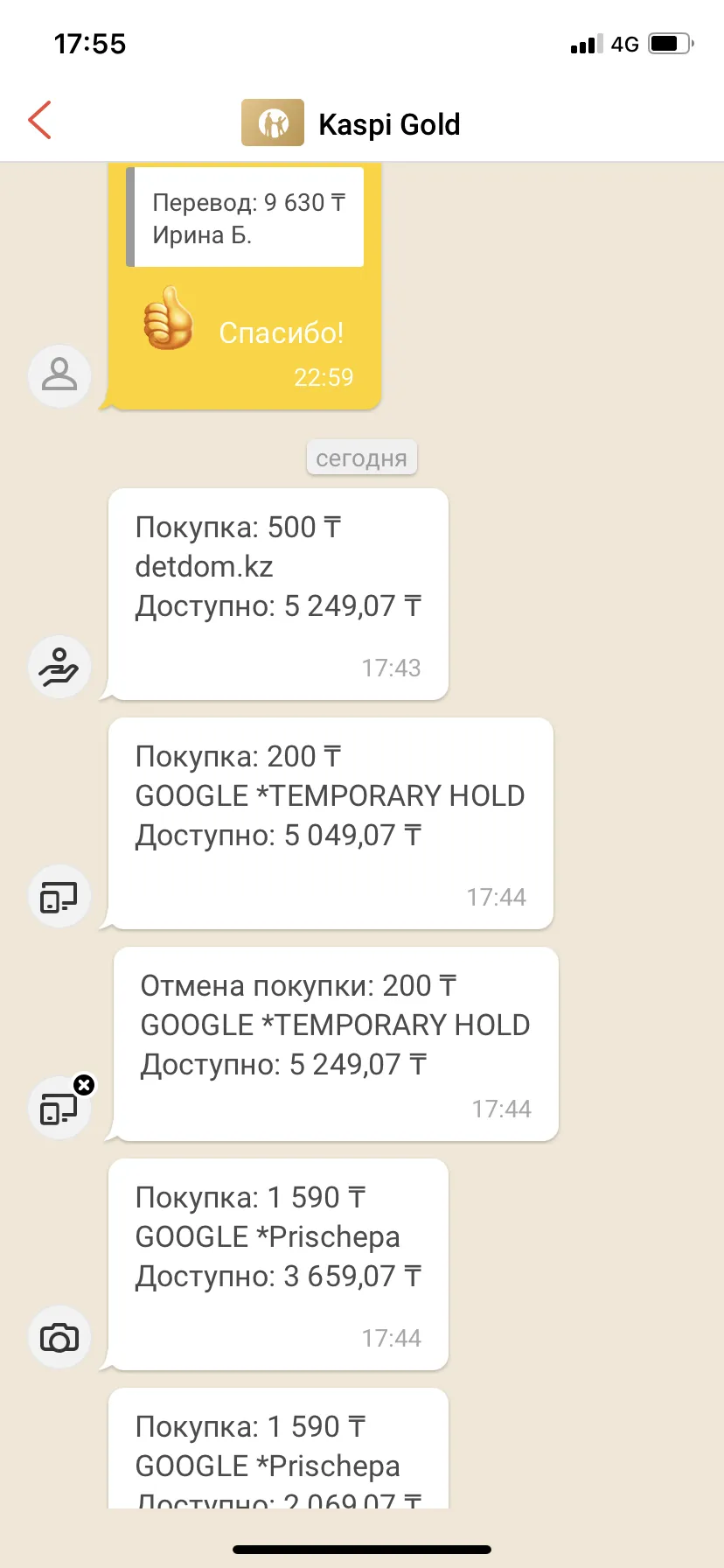Image resolution: width=724 pixels, height=1568 pixels.
Task: Open the 200 ₸ GOOGLE TEMPORARY HOLD purchase
Action: pos(331,823)
